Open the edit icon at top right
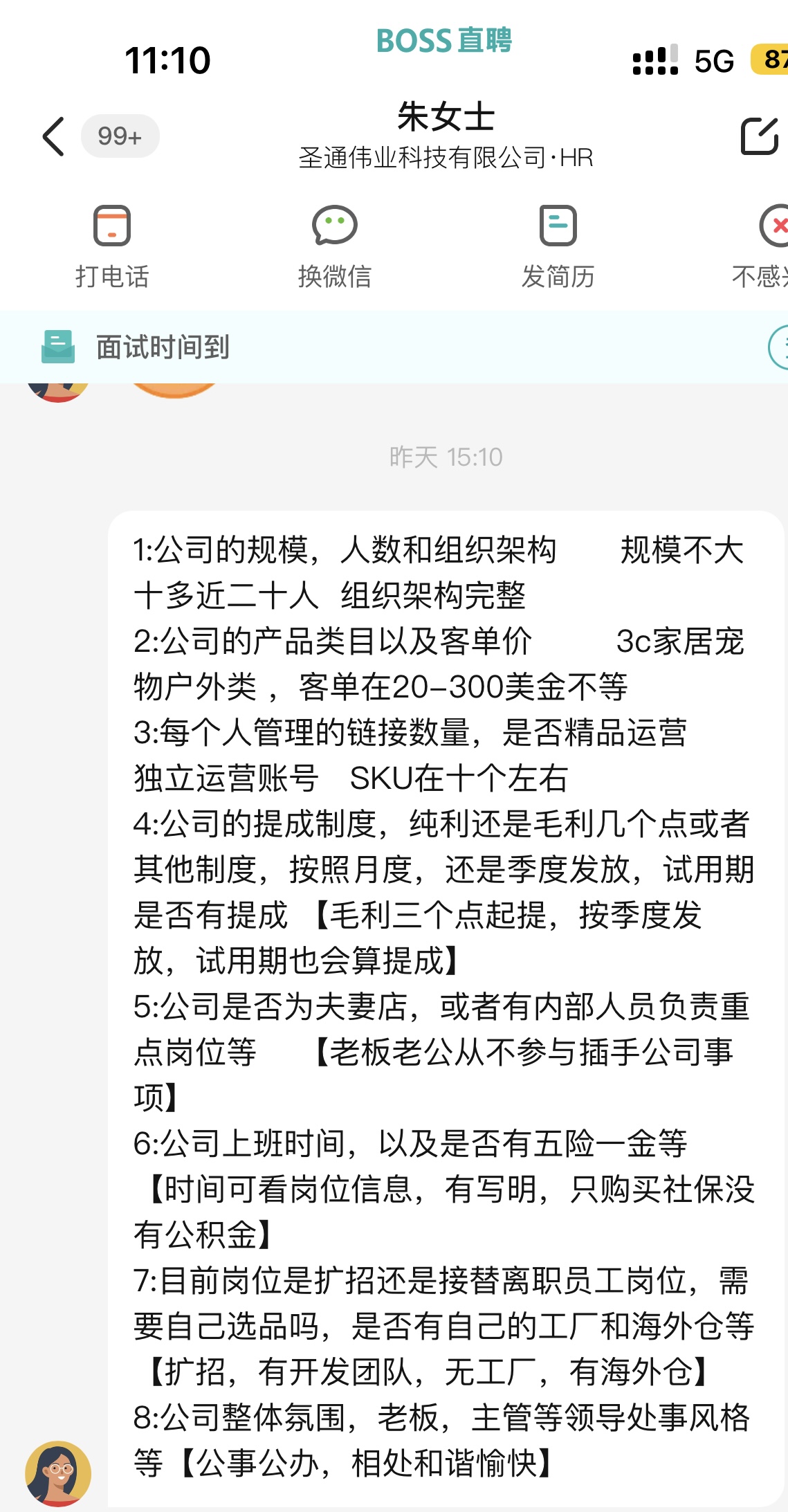788x1512 pixels. [x=760, y=136]
